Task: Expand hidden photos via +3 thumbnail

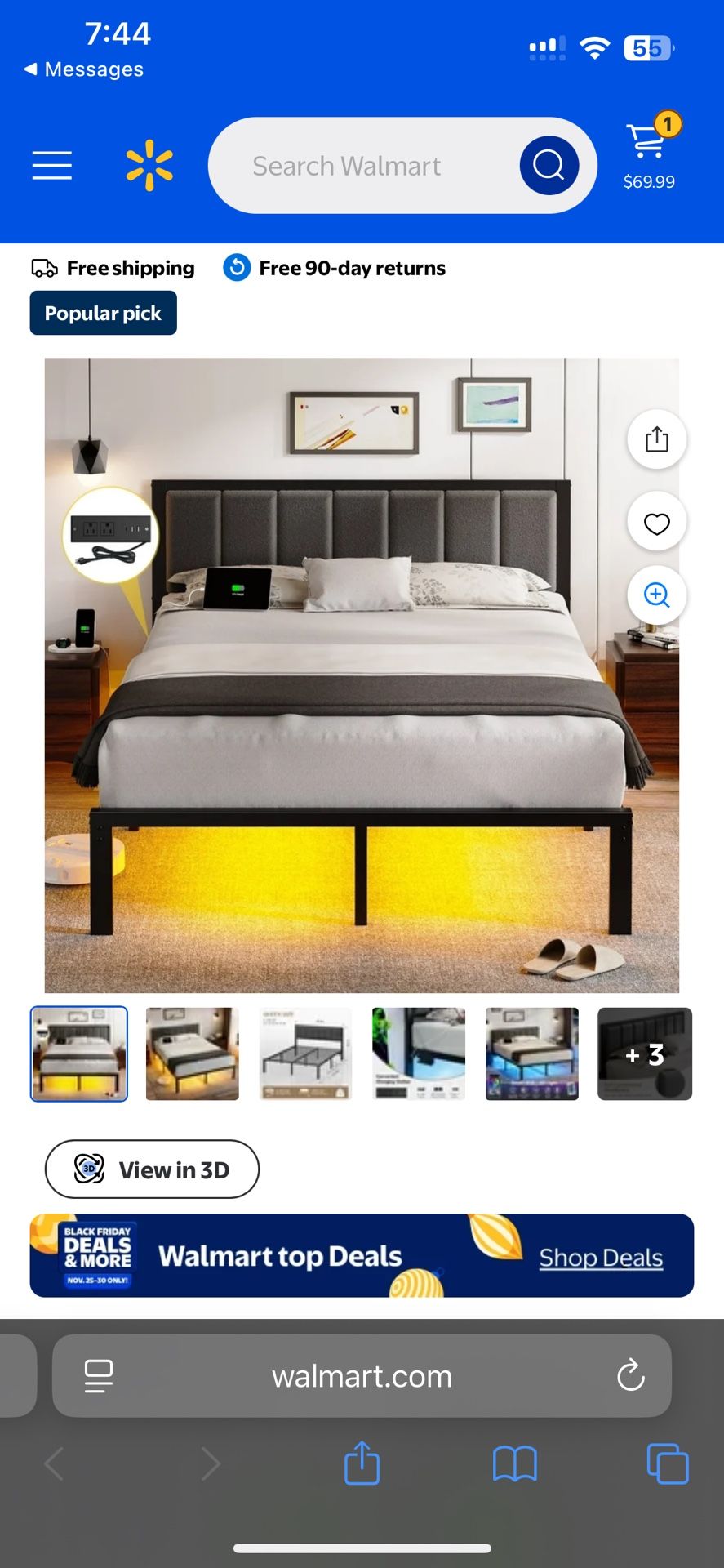Action: pyautogui.click(x=644, y=1053)
